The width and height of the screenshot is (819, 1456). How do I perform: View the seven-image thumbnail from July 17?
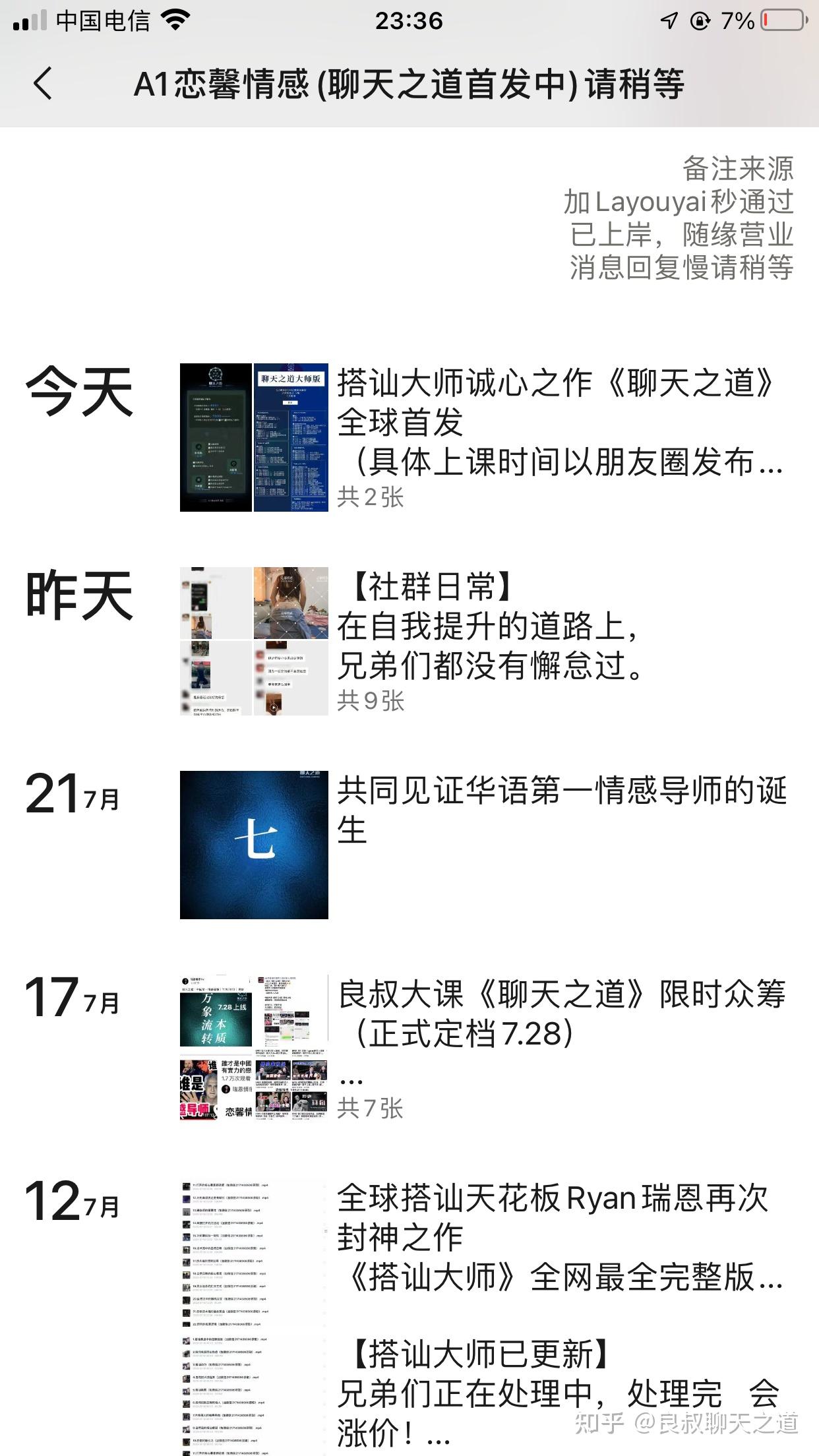tap(254, 1048)
